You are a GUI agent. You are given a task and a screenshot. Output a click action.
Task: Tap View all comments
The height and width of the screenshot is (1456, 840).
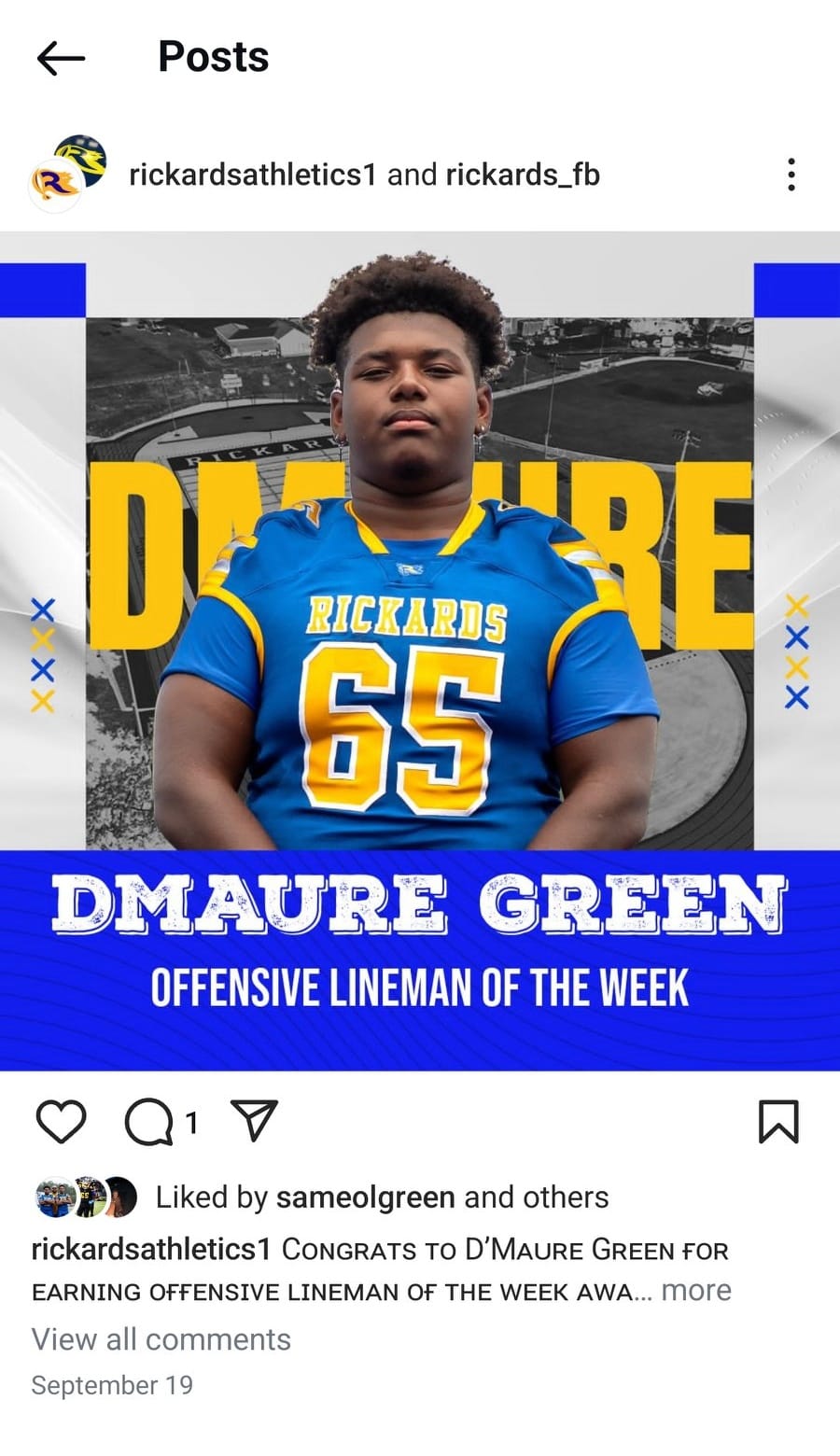click(161, 1339)
